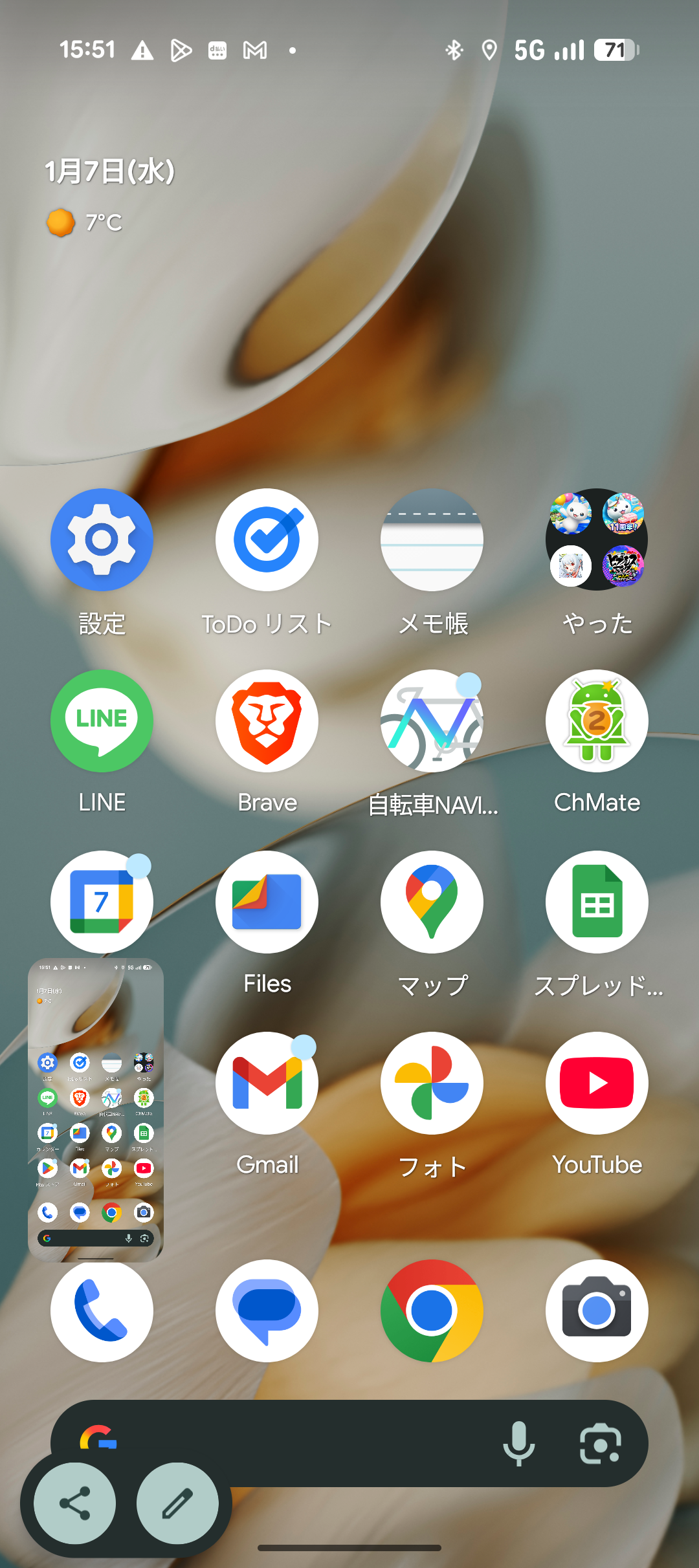Open the やった app folder
Viewport: 699px width, 1568px height.
597,539
